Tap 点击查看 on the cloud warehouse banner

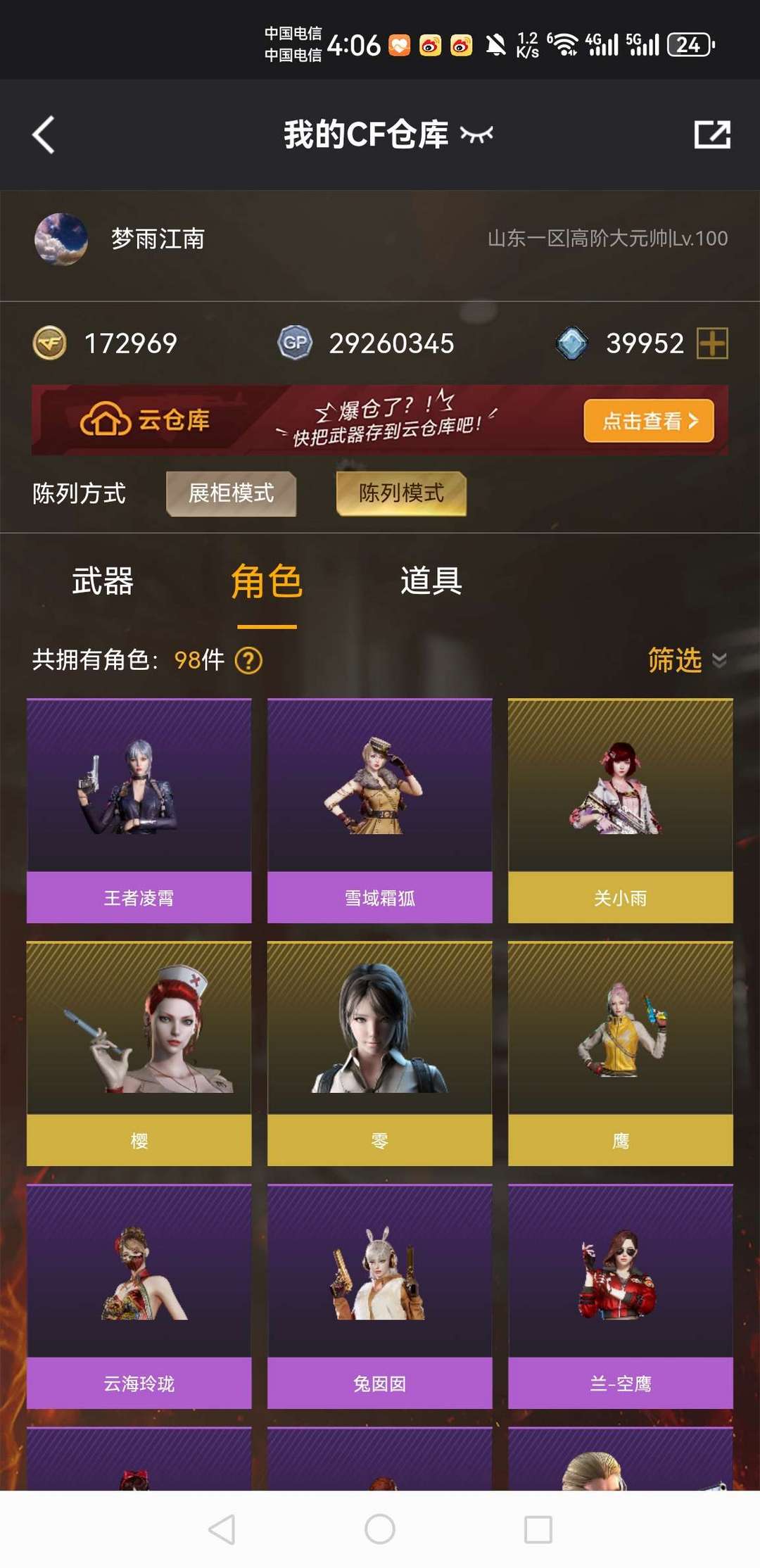pos(649,421)
